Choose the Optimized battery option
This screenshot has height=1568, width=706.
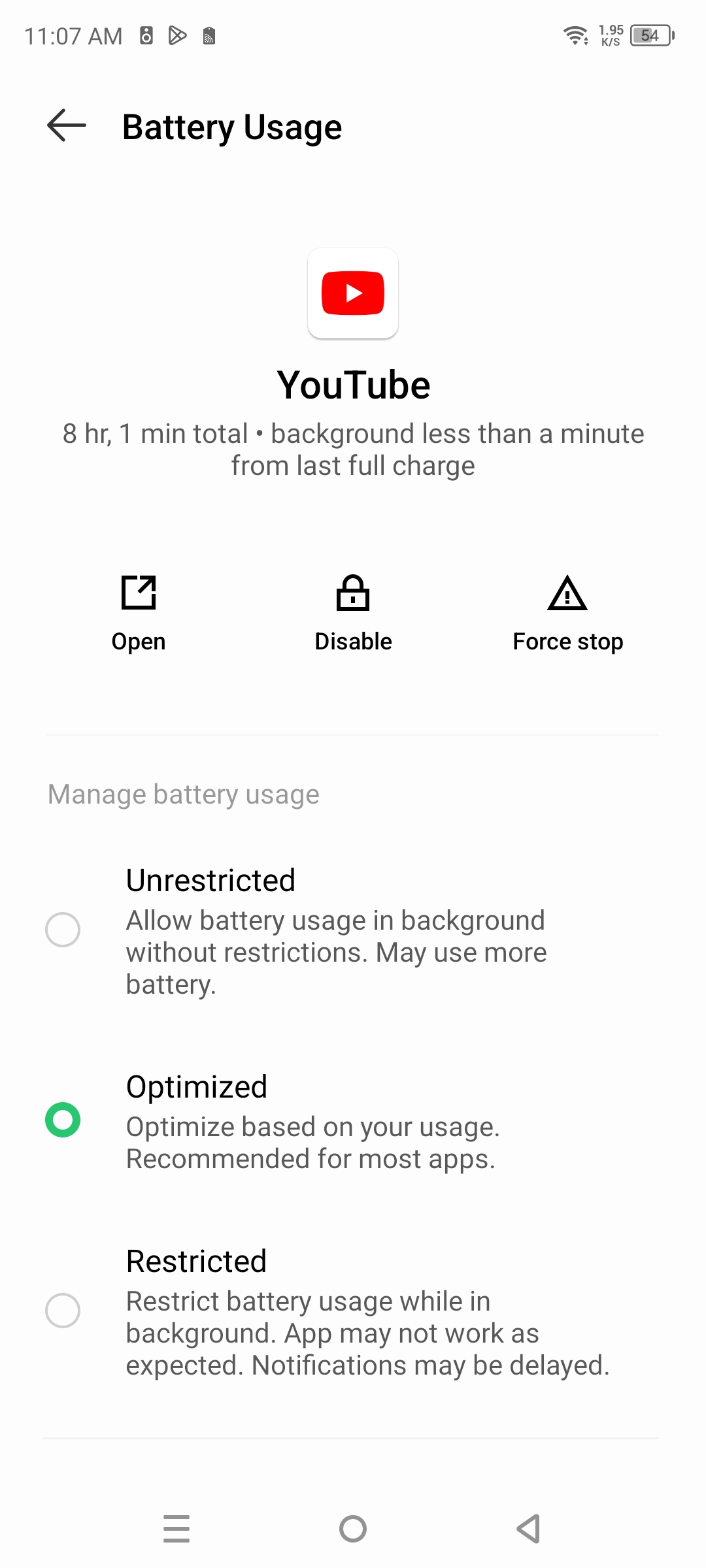tap(63, 1120)
